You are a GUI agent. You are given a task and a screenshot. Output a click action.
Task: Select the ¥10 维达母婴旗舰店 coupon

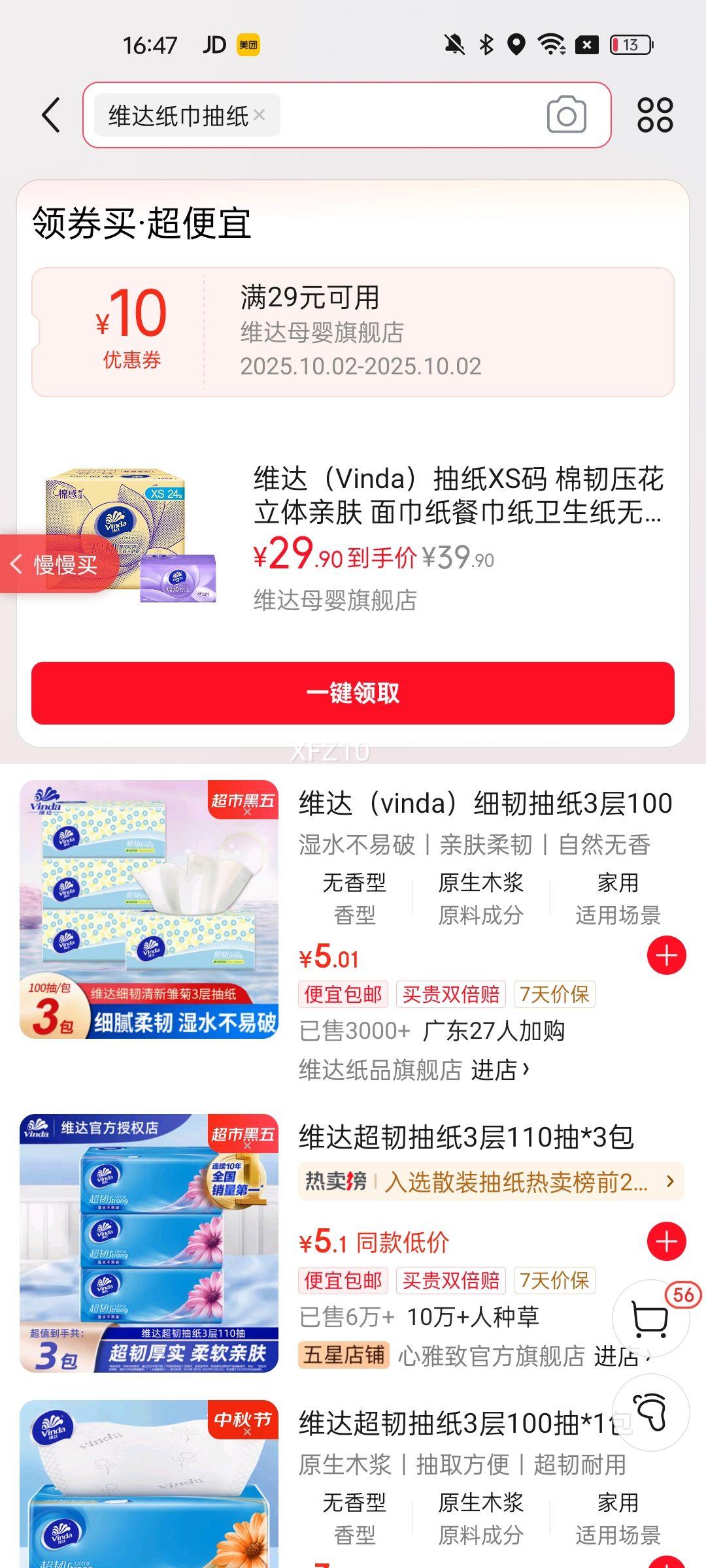coord(353,332)
